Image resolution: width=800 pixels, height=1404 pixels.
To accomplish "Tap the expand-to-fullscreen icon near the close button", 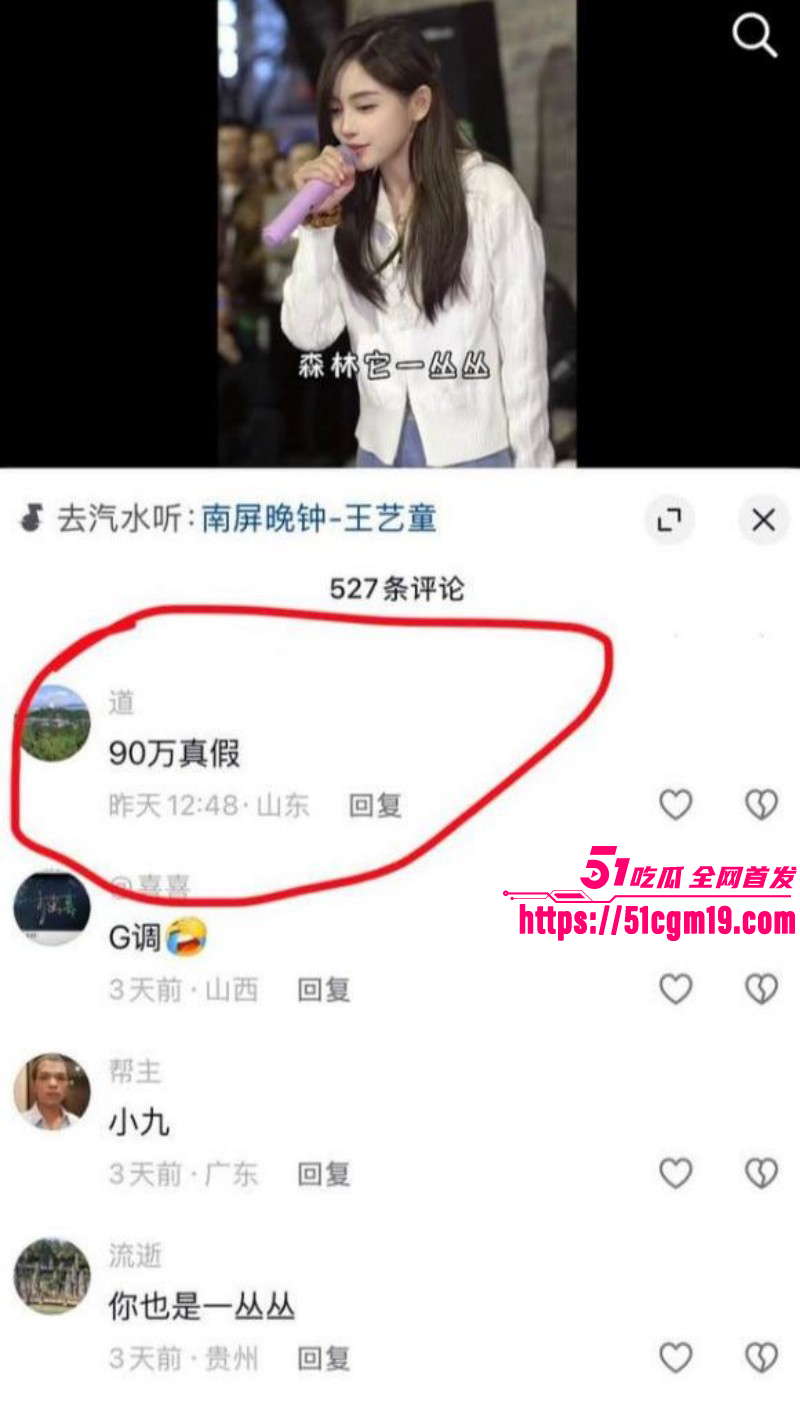I will tap(670, 520).
